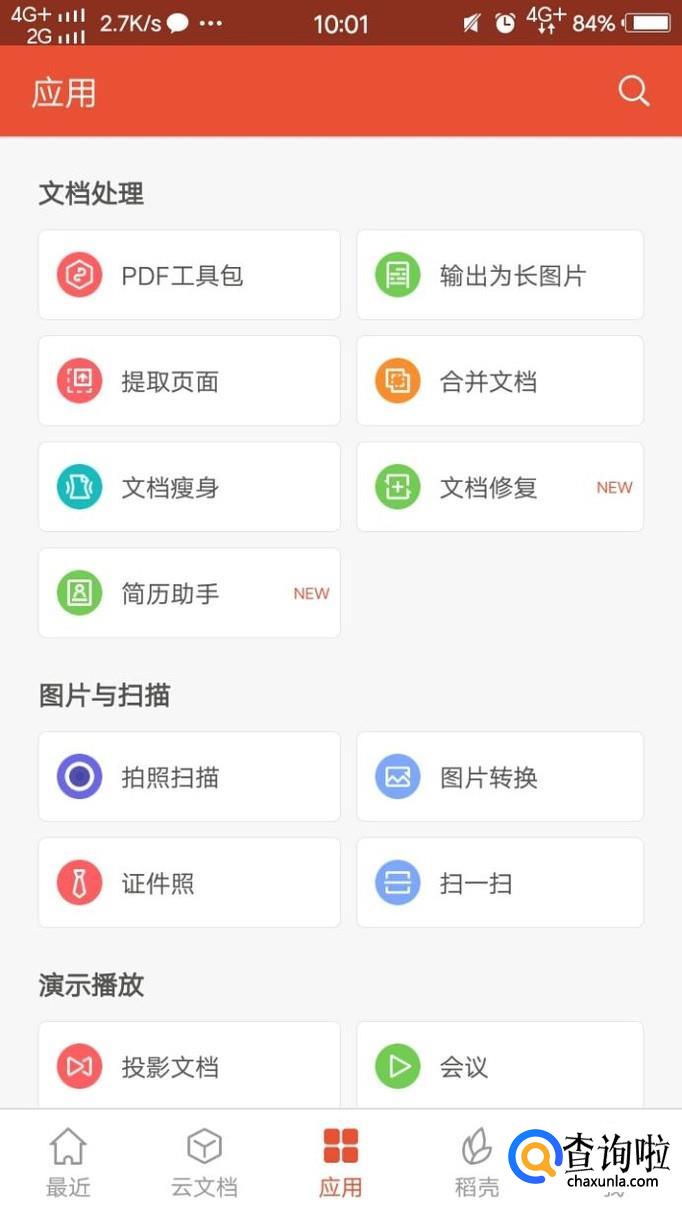Open PDF工具包

[189, 275]
